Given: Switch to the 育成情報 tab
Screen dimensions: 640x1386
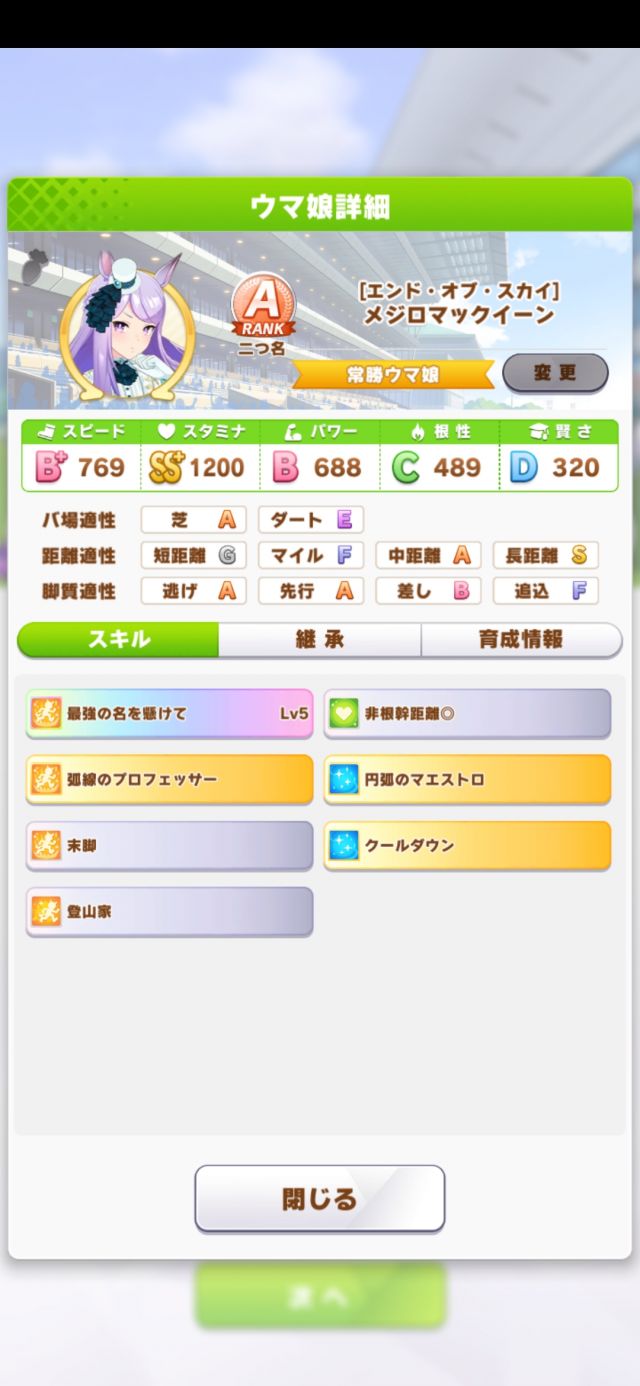Looking at the screenshot, I should tap(520, 640).
